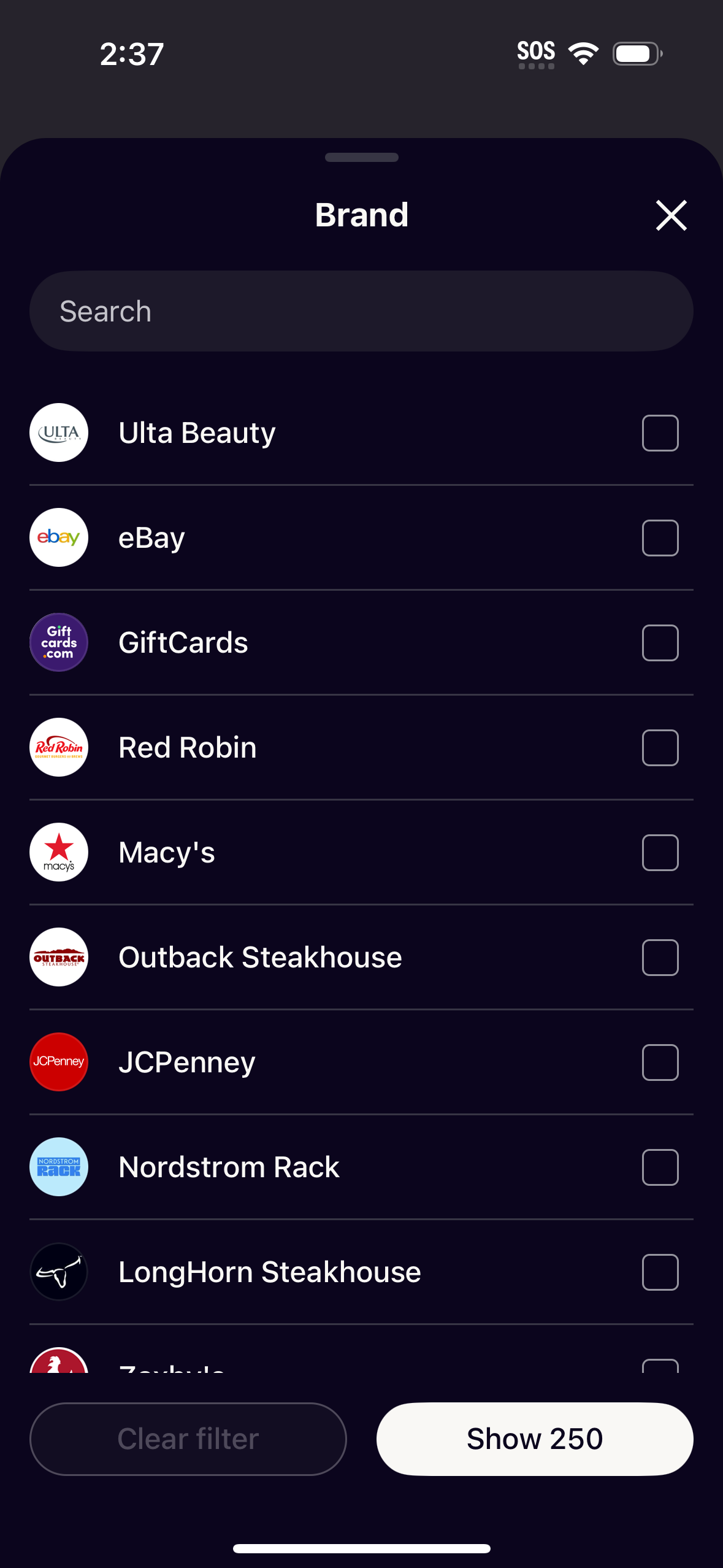
Task: Select Nordstrom Rack checkbox
Action: pos(660,1167)
